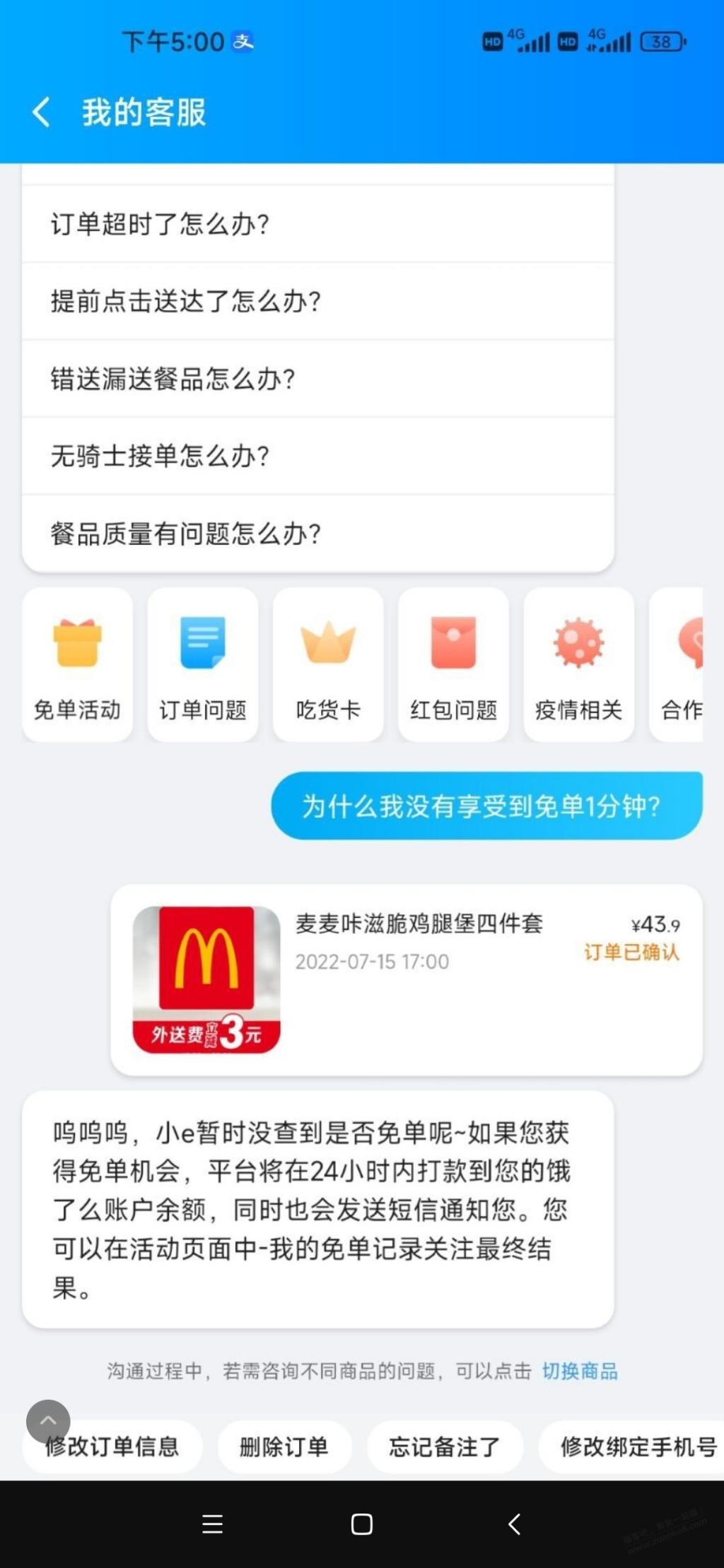The image size is (724, 1568).
Task: Open the 吃货卡 category
Action: tap(328, 665)
